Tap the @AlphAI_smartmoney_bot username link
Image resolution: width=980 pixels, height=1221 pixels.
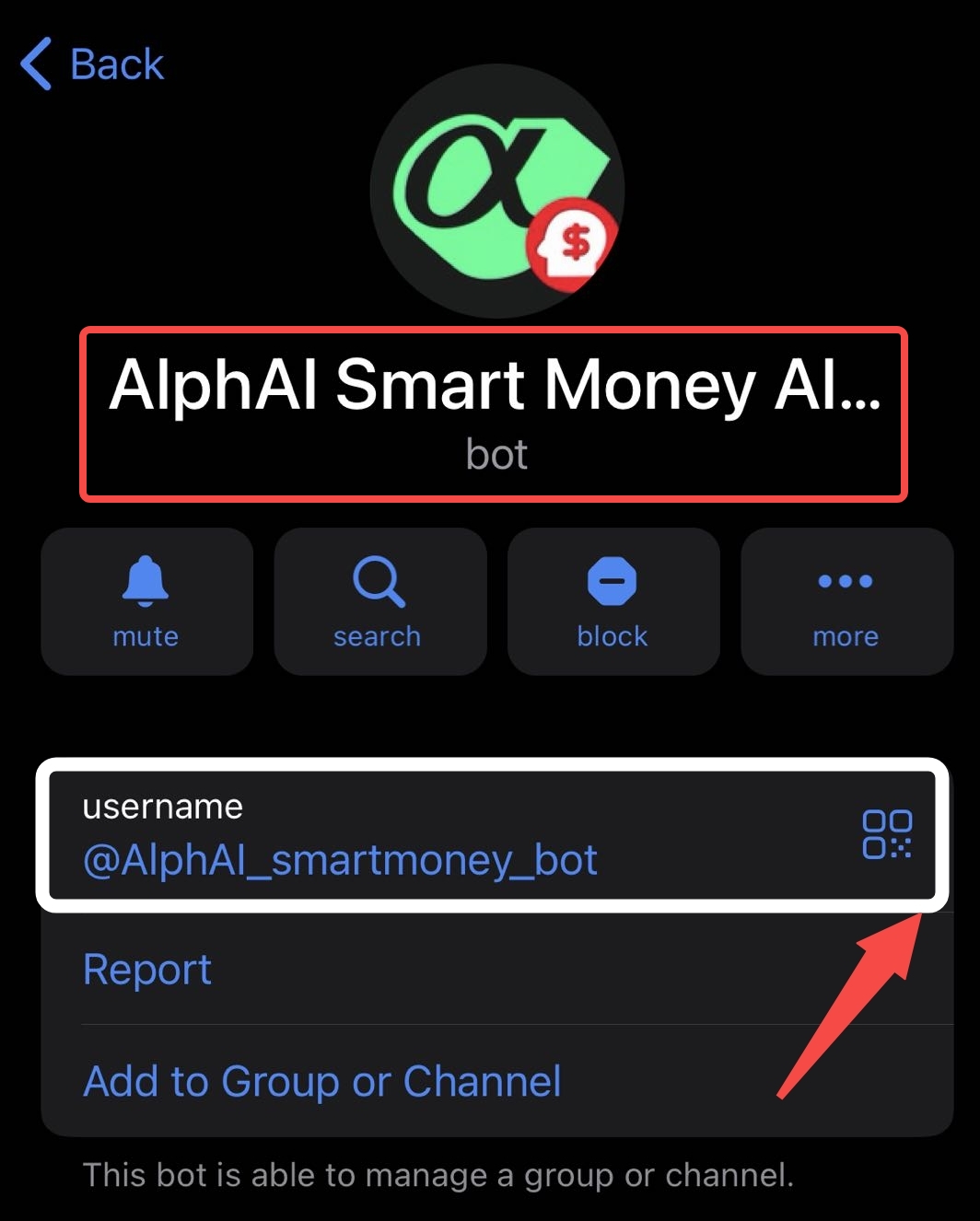(340, 860)
